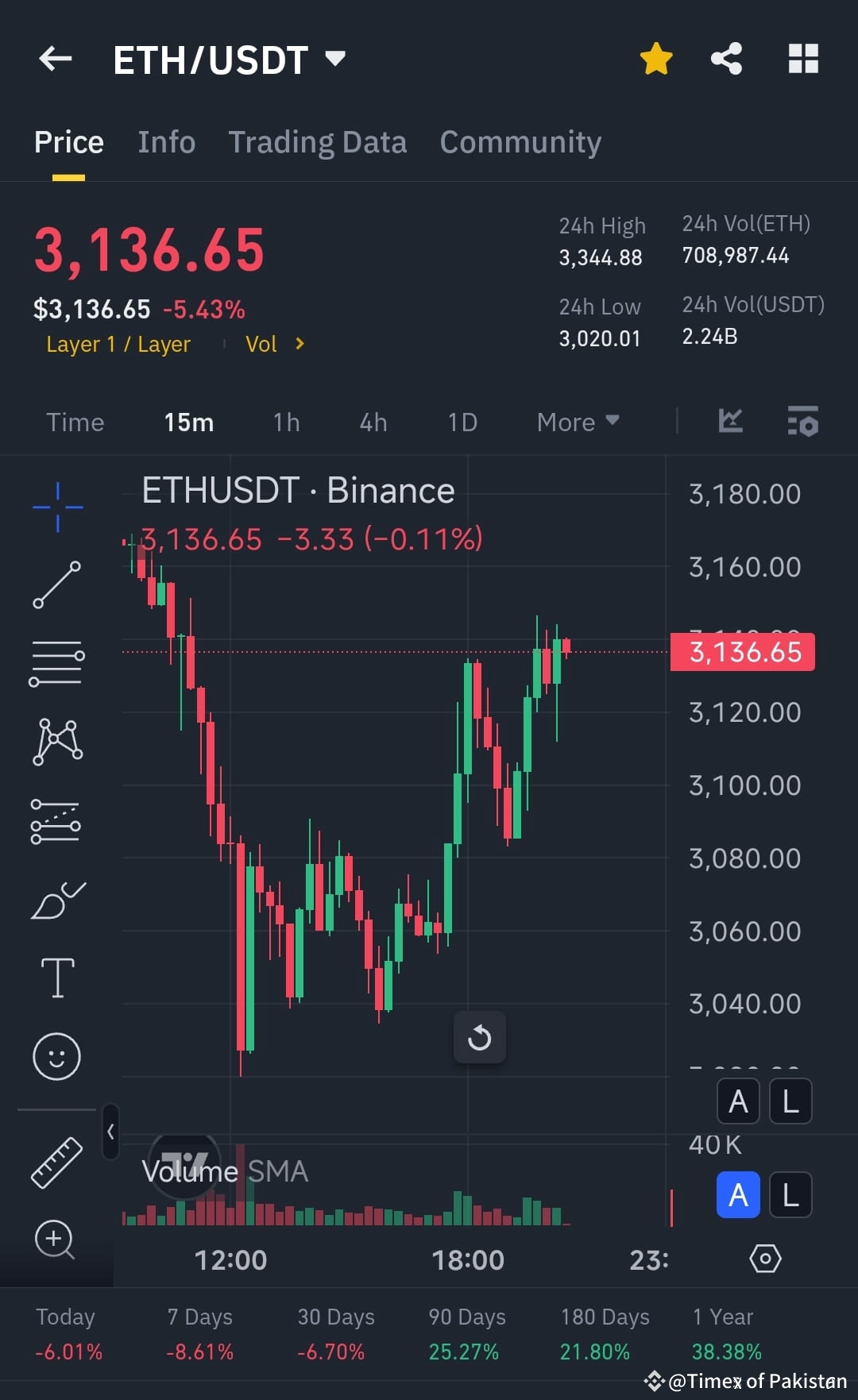Select the ruler measurement tool

point(56,1162)
